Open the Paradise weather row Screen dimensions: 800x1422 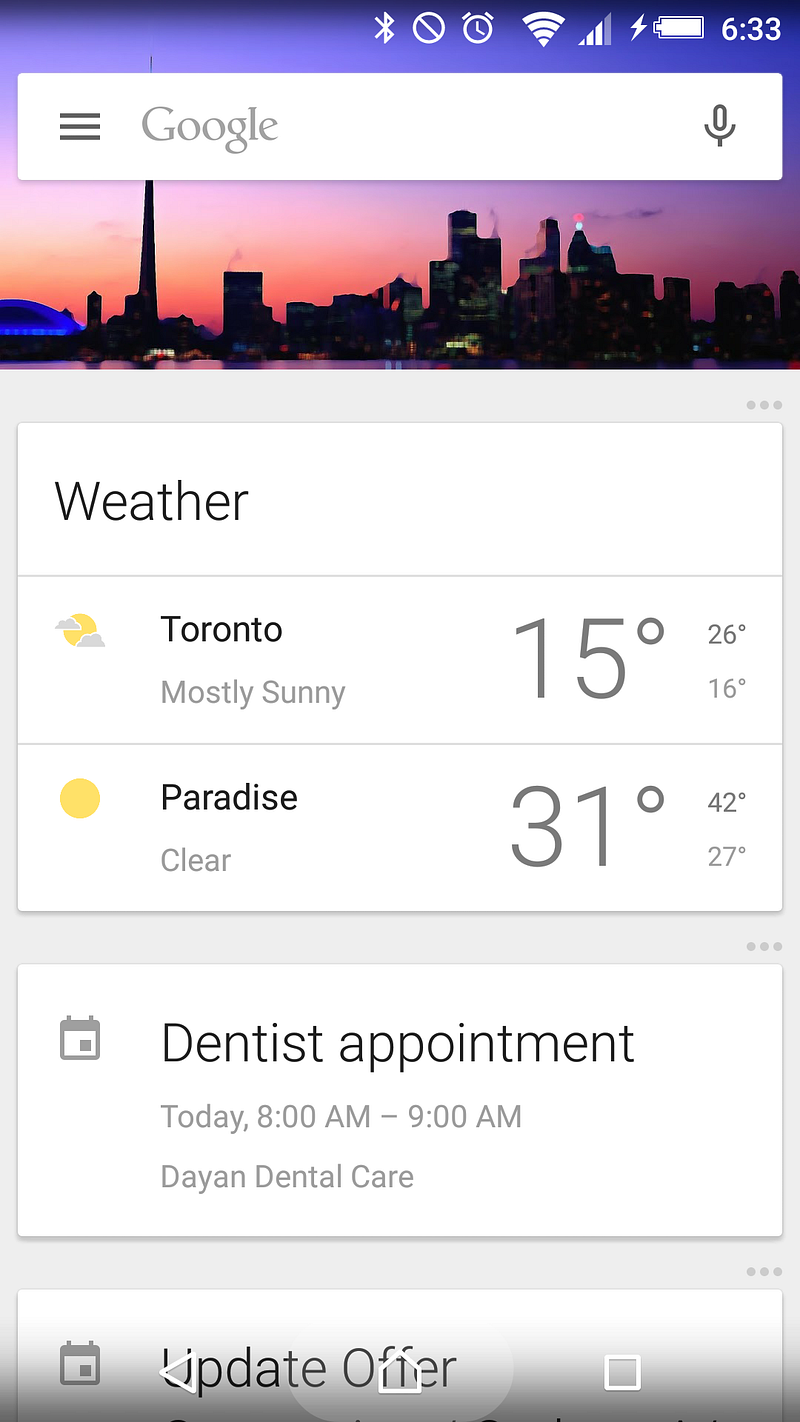[x=400, y=828]
